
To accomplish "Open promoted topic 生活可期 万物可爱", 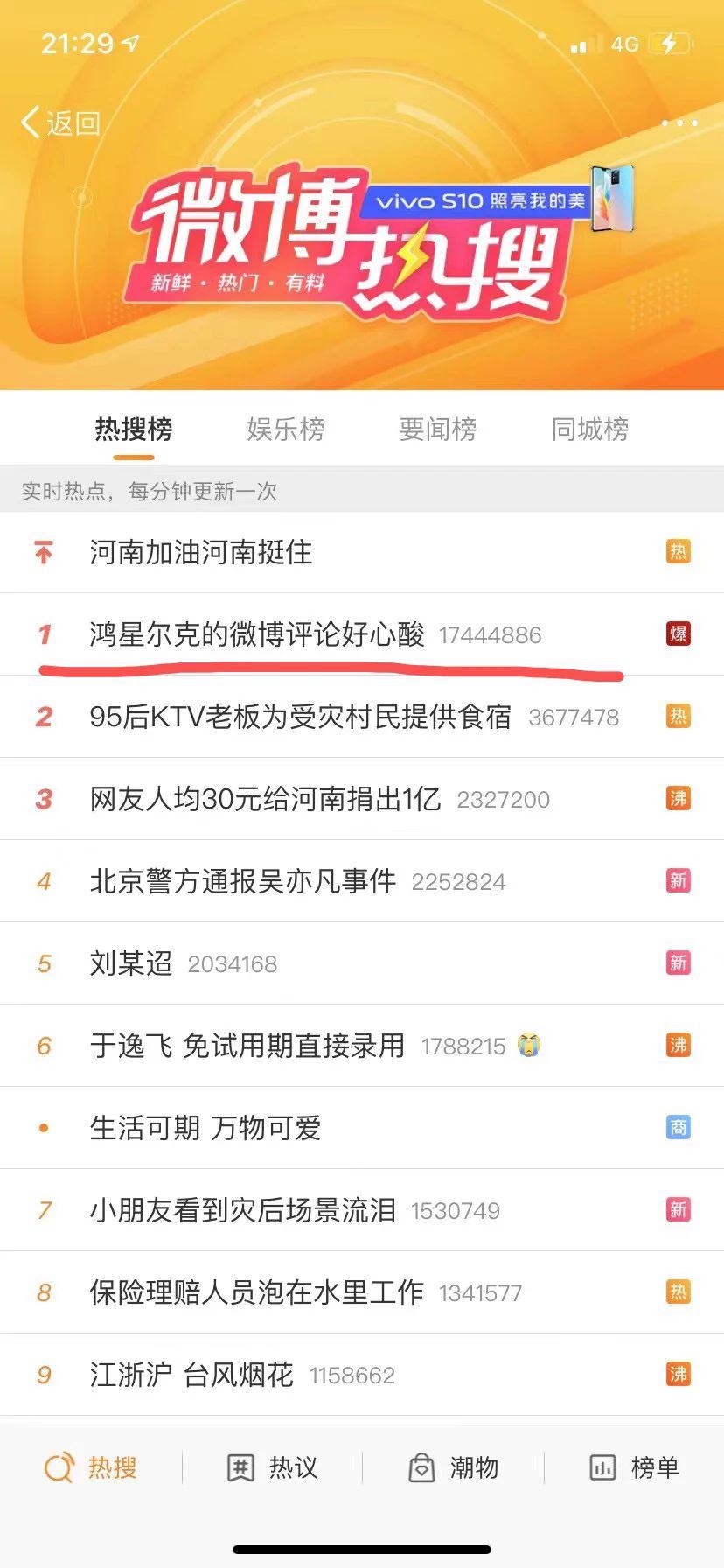I will [x=362, y=1128].
